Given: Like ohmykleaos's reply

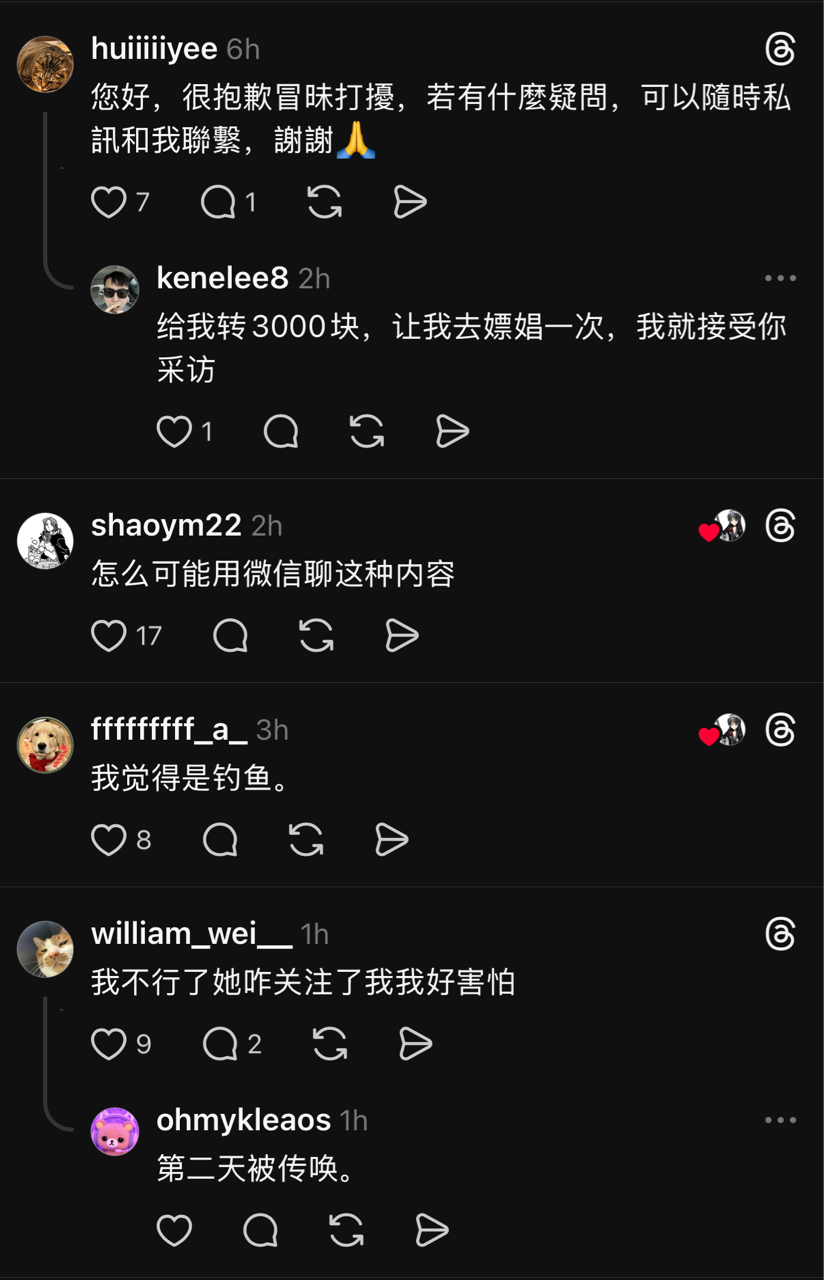Looking at the screenshot, I should (x=175, y=1229).
